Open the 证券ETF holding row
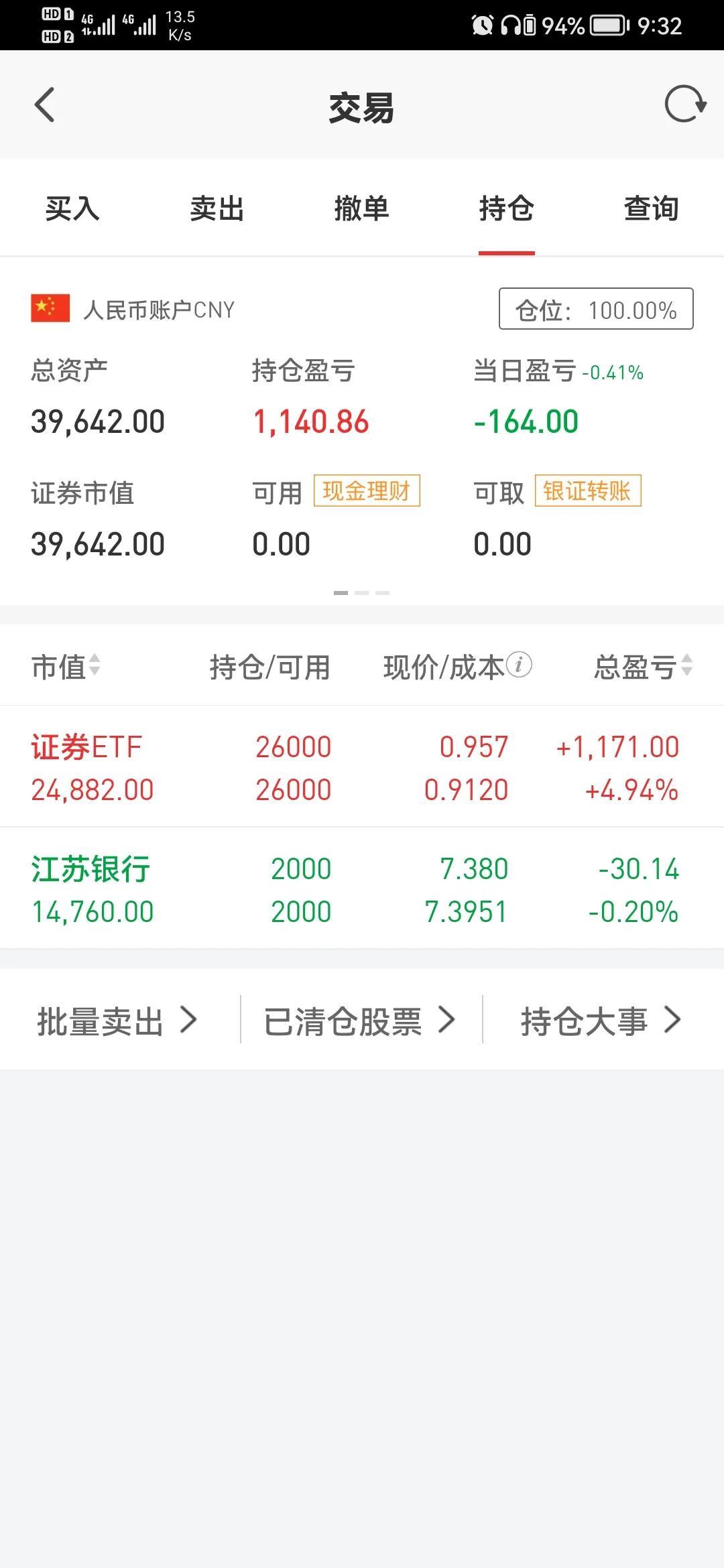This screenshot has height=1568, width=724. [362, 767]
